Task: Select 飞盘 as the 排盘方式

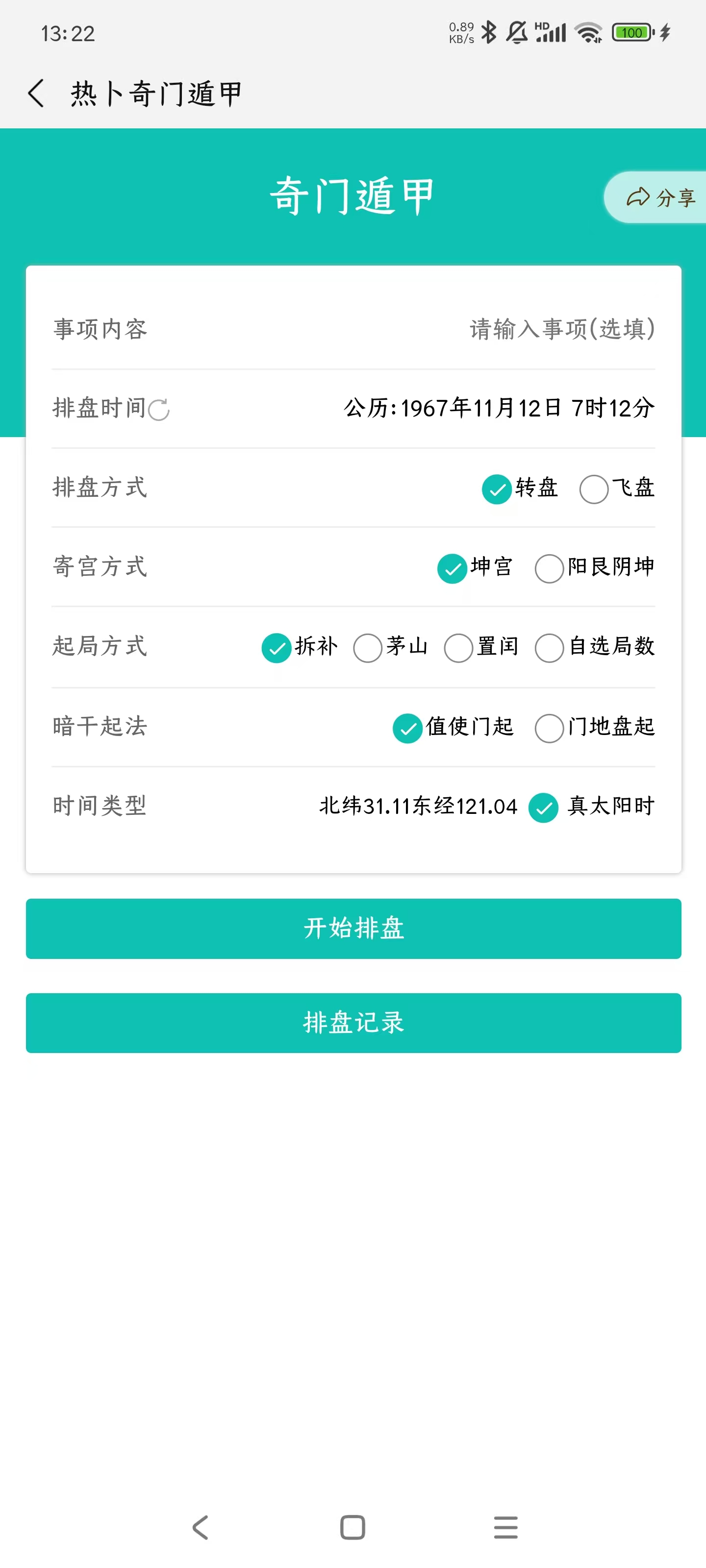Action: (593, 489)
